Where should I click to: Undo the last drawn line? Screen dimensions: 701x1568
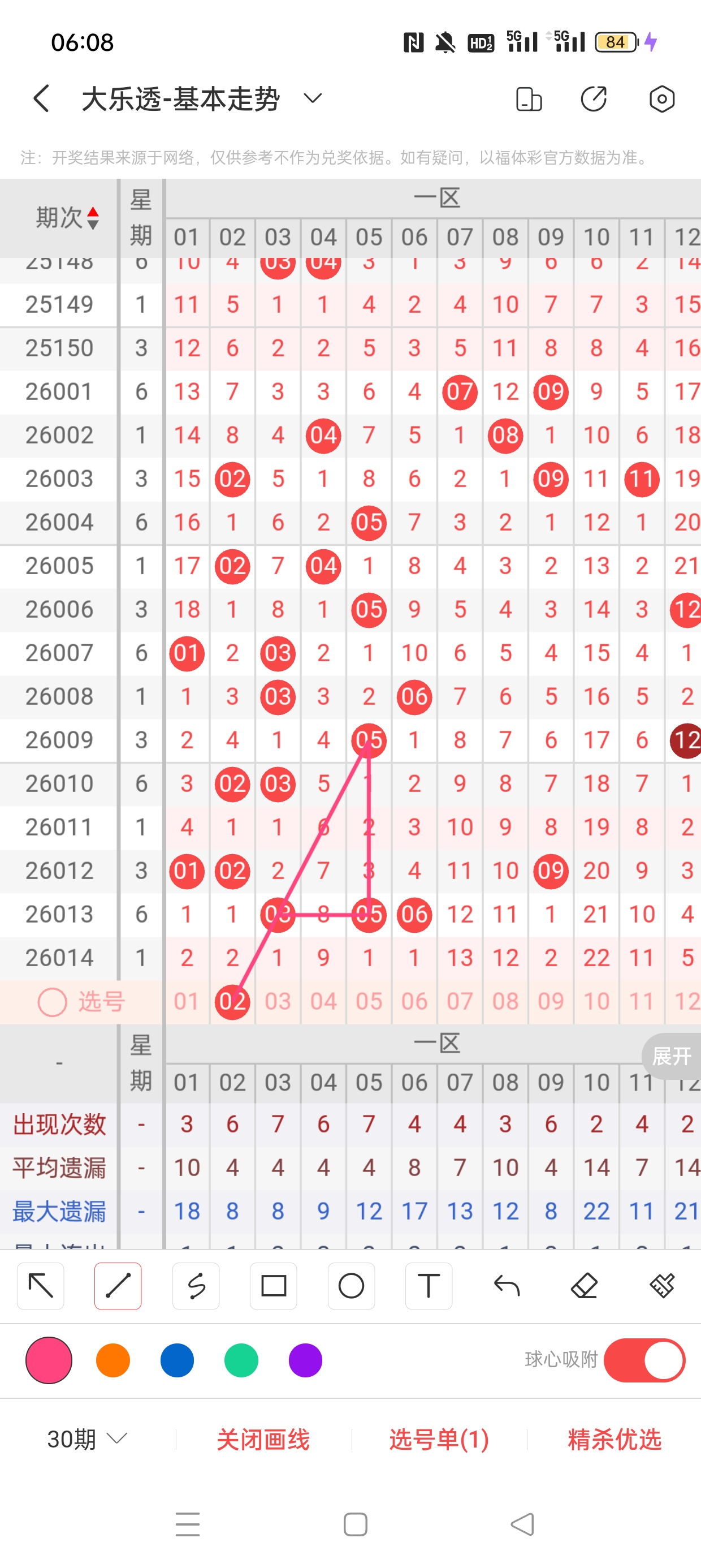(507, 1286)
